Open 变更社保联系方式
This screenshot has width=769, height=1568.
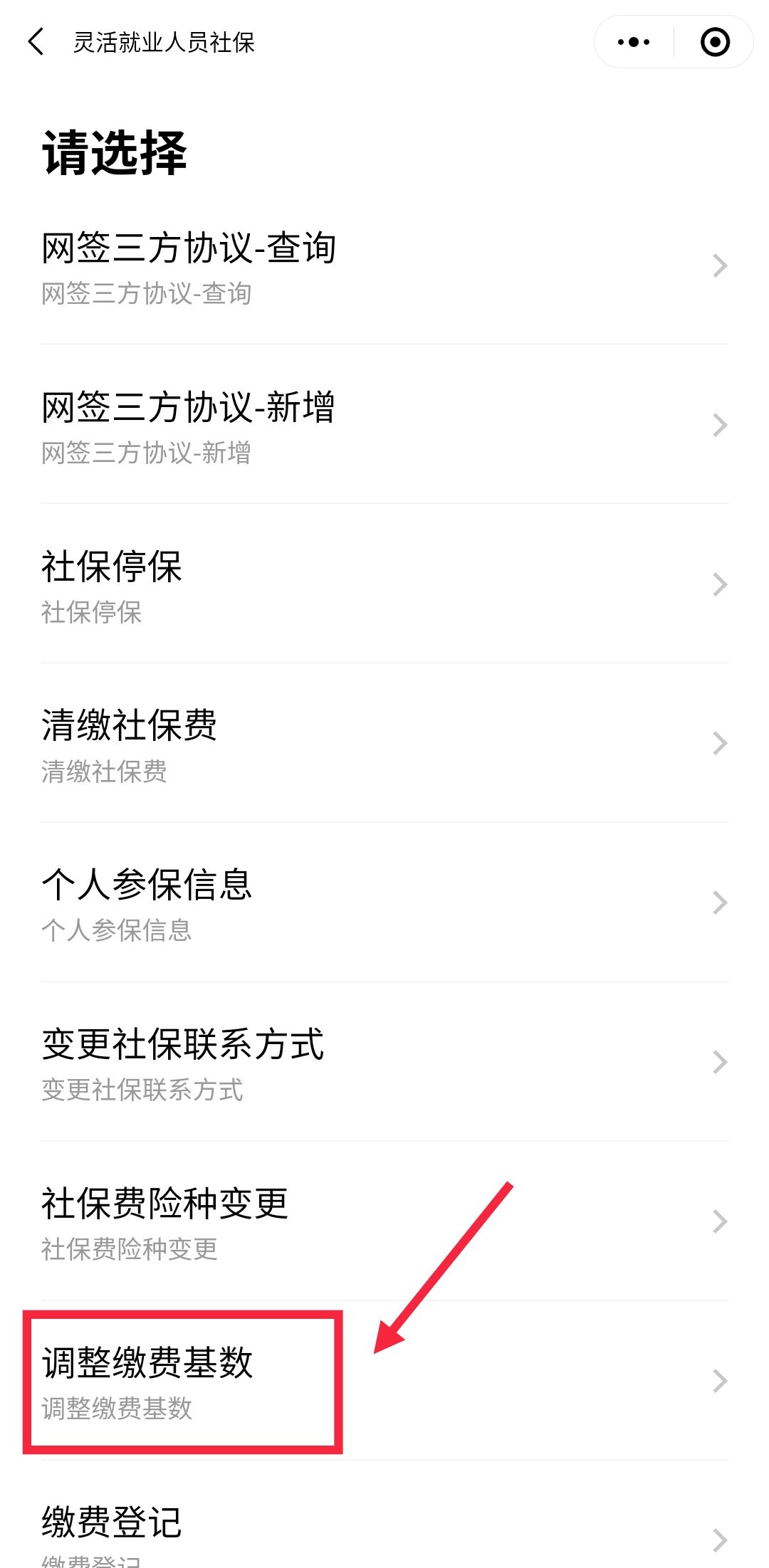[384, 1063]
